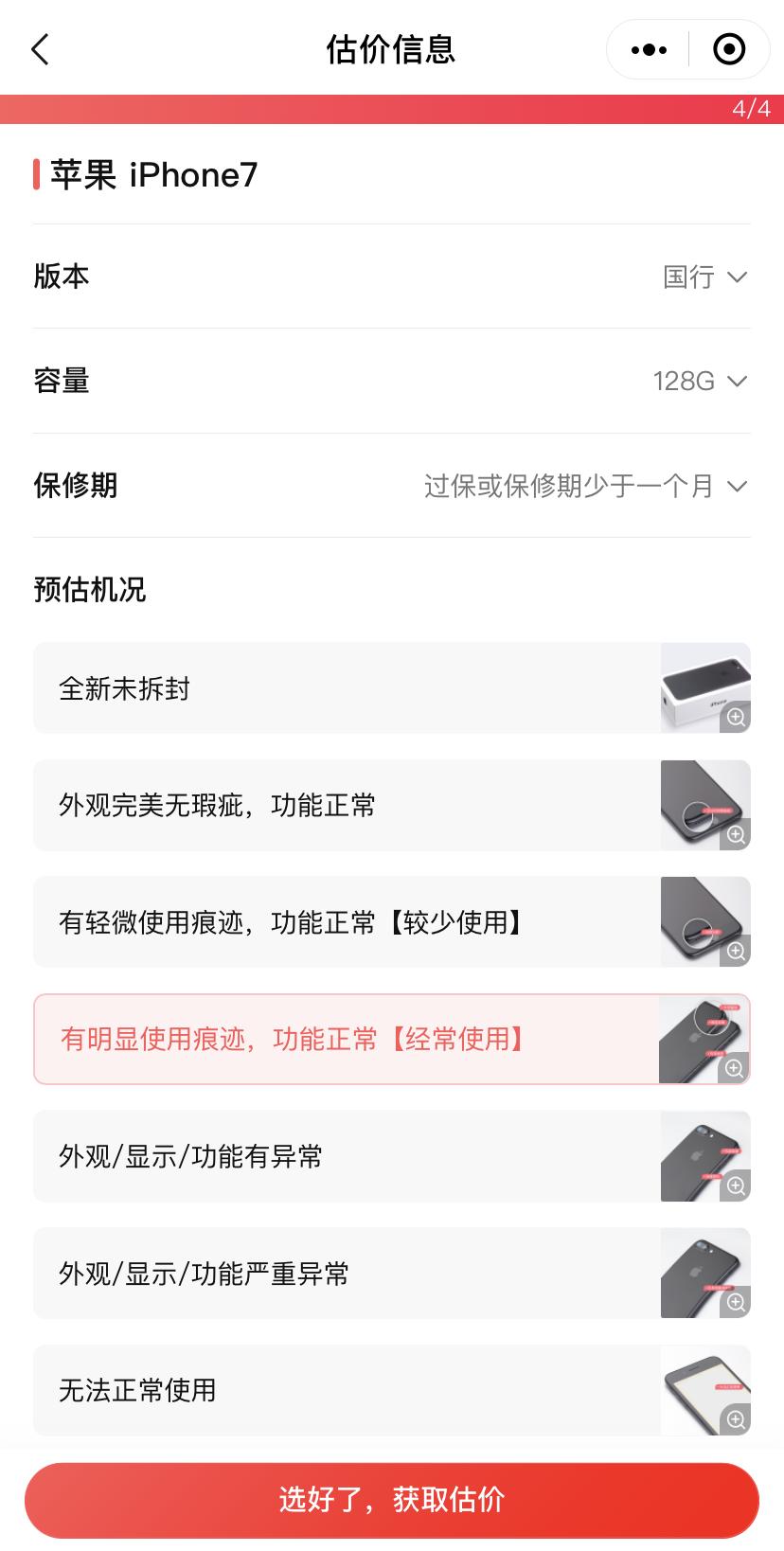Tap the 选好了，获取估价 button
The image size is (784, 1551).
point(392,1500)
